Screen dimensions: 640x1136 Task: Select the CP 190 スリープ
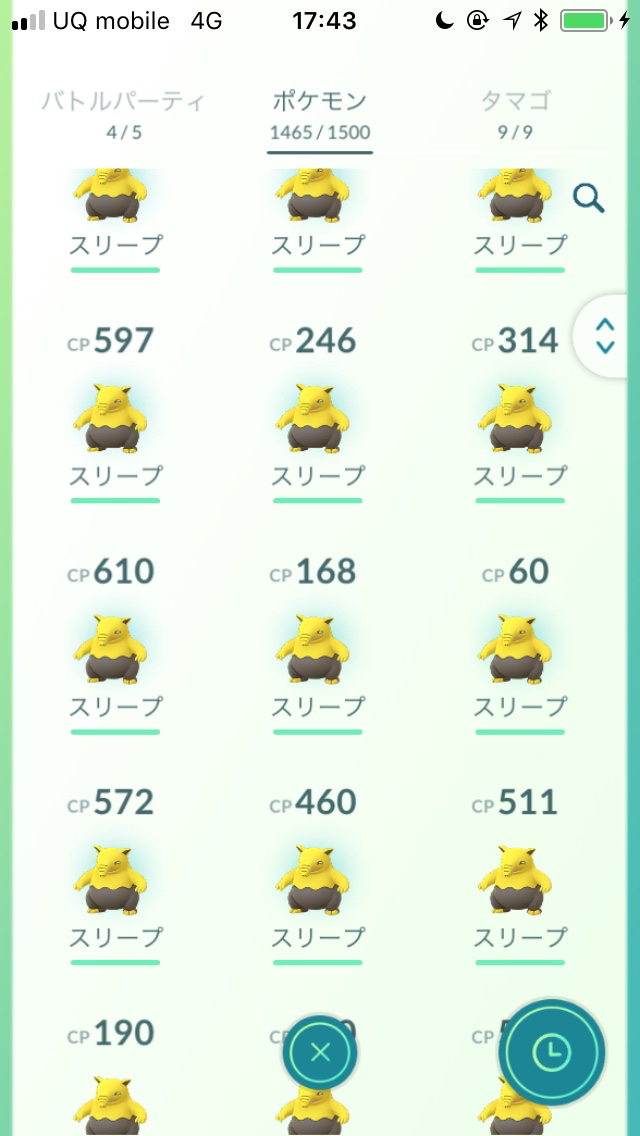pos(116,1076)
